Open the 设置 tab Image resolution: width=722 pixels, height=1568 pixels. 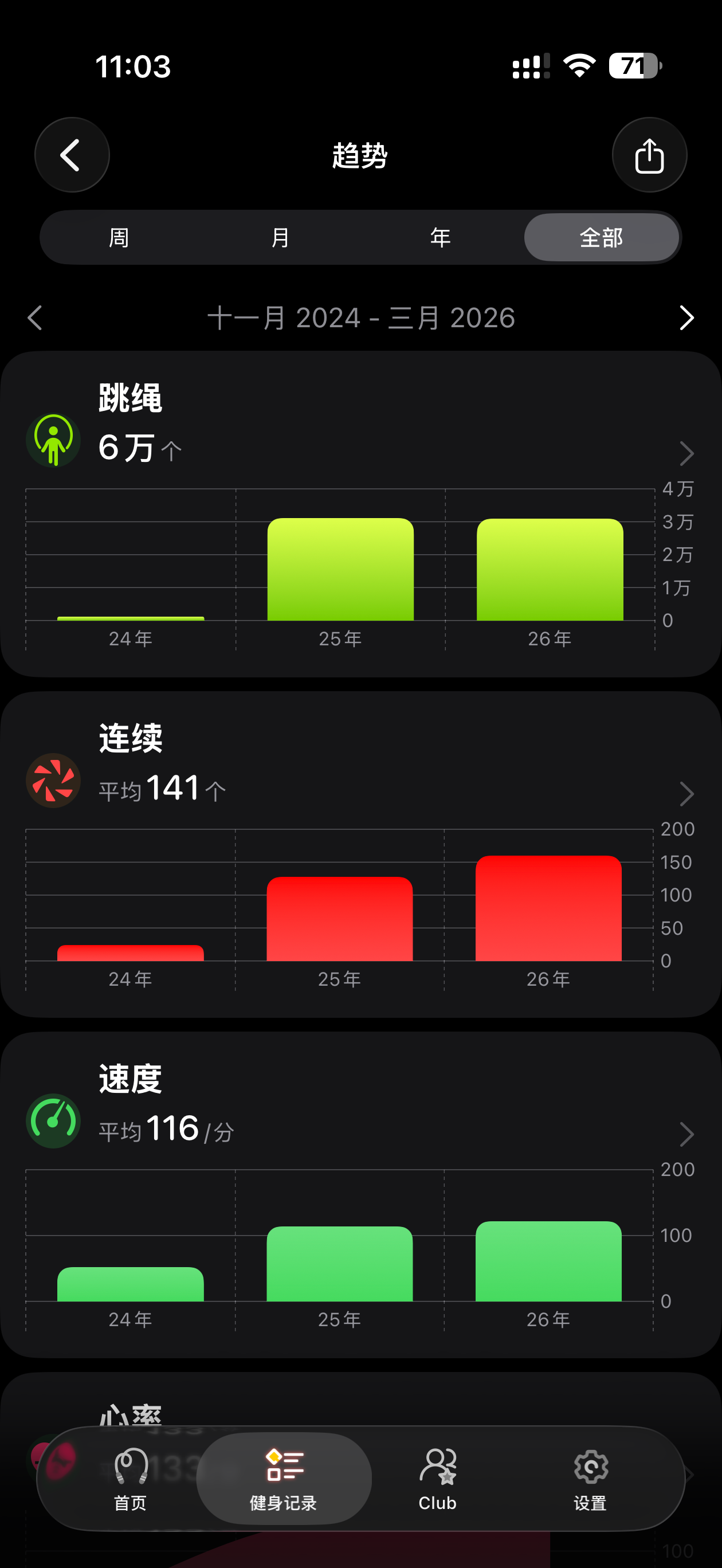[x=591, y=1479]
